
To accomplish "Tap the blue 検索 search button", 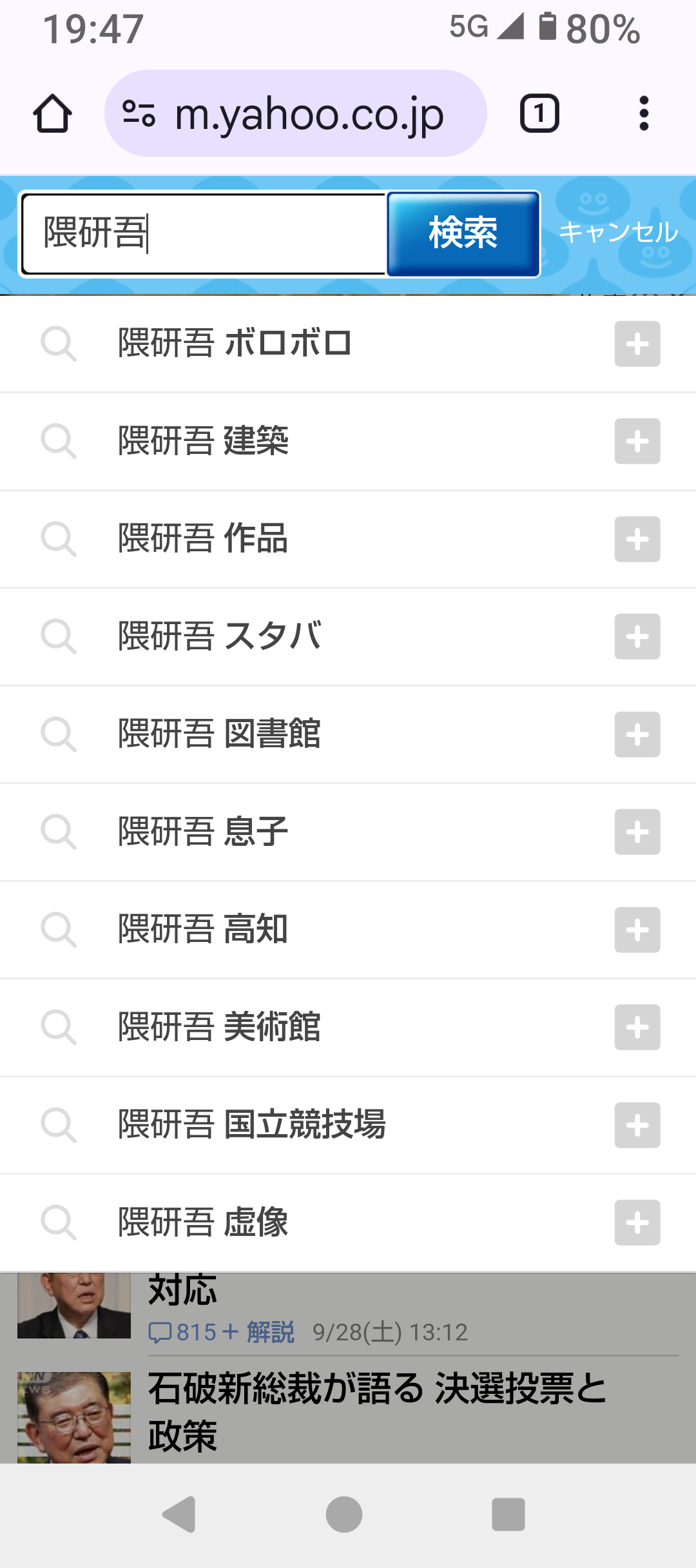I will coord(463,233).
